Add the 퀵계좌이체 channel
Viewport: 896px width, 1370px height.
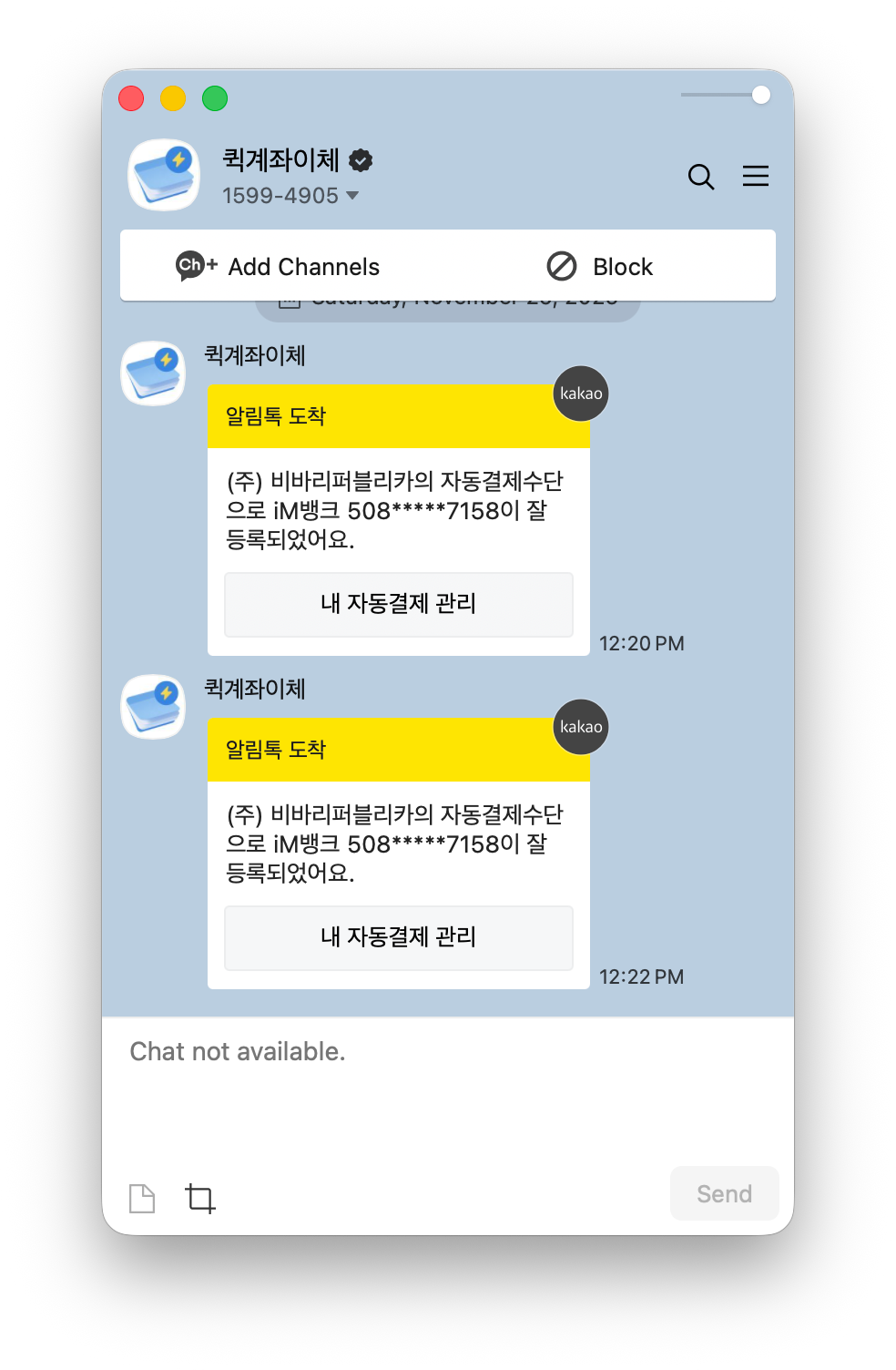pyautogui.click(x=278, y=267)
